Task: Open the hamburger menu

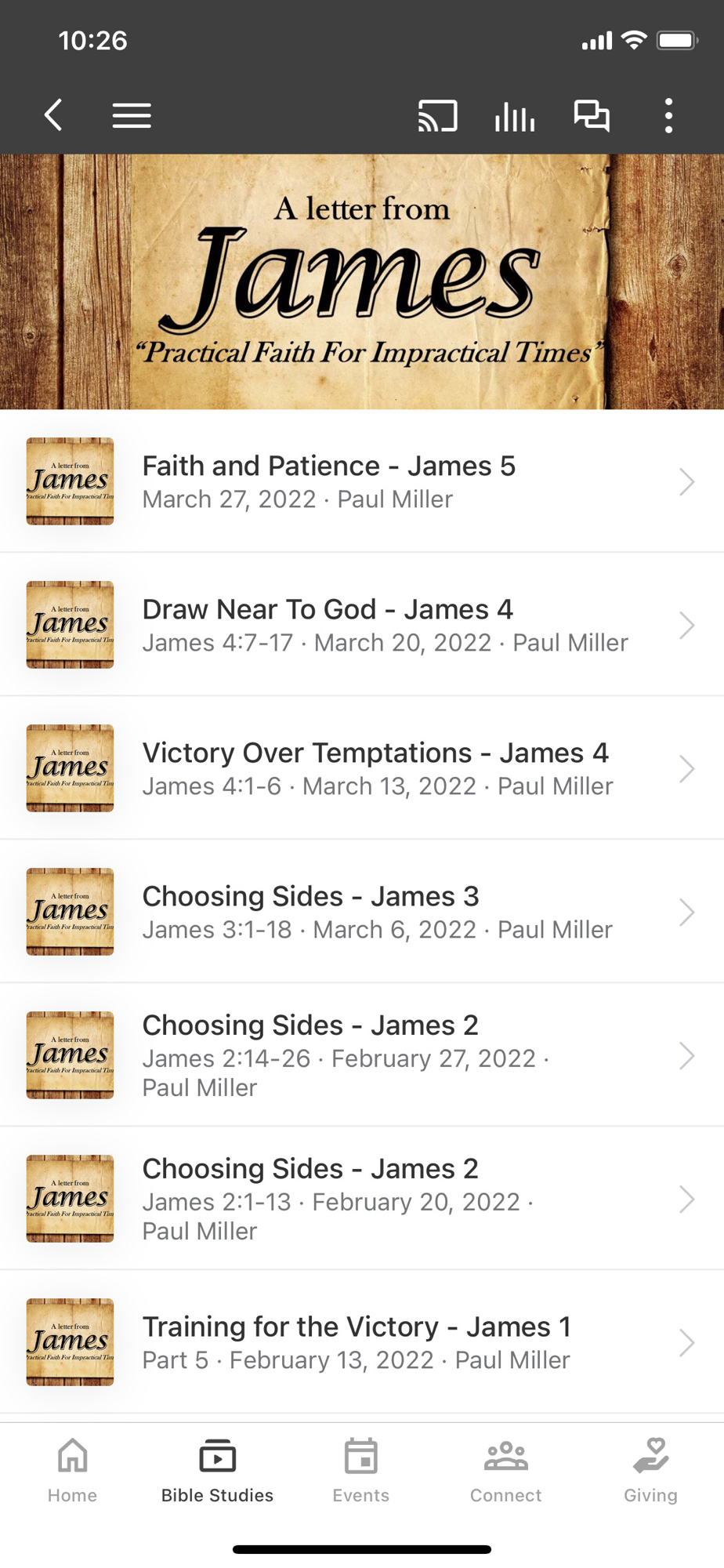Action: (x=132, y=116)
